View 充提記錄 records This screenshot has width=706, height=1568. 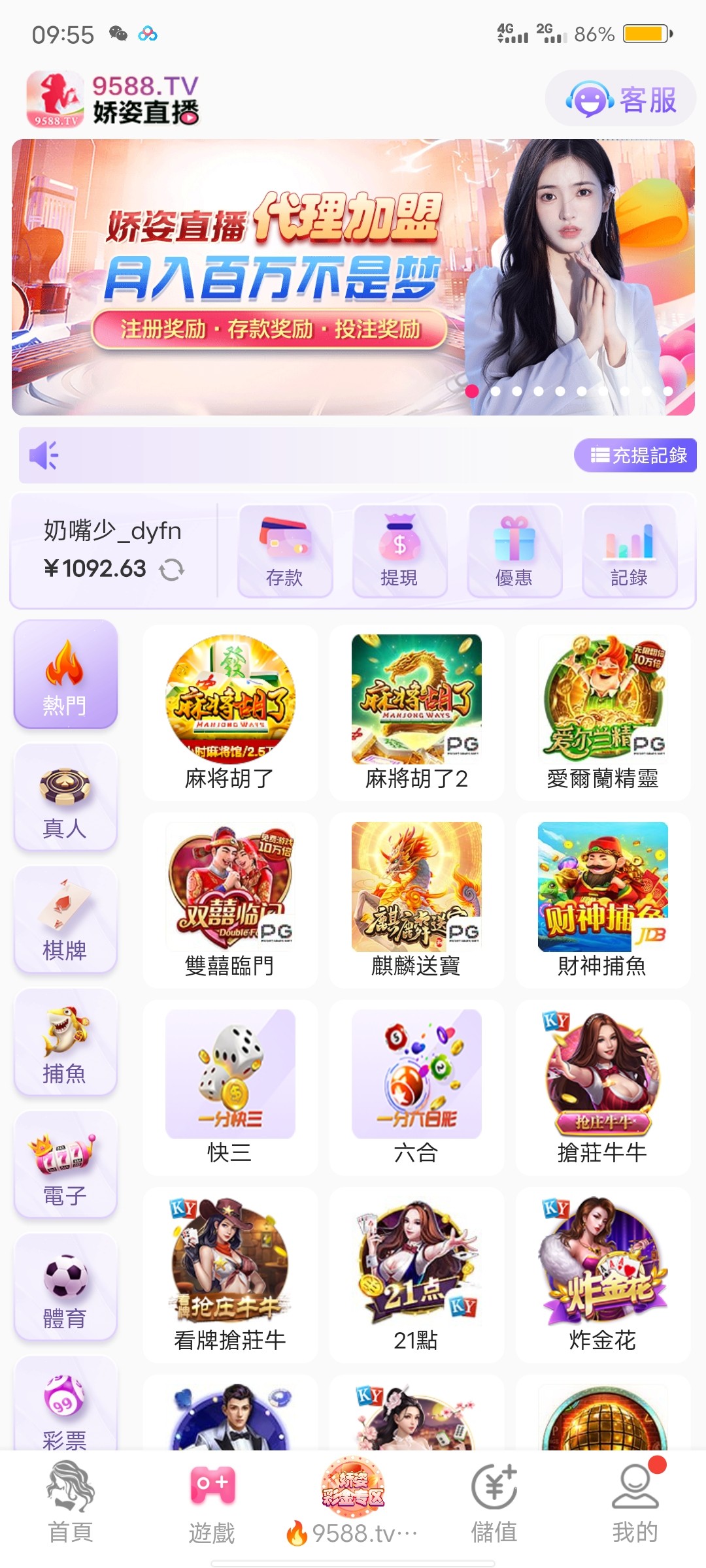click(x=636, y=455)
